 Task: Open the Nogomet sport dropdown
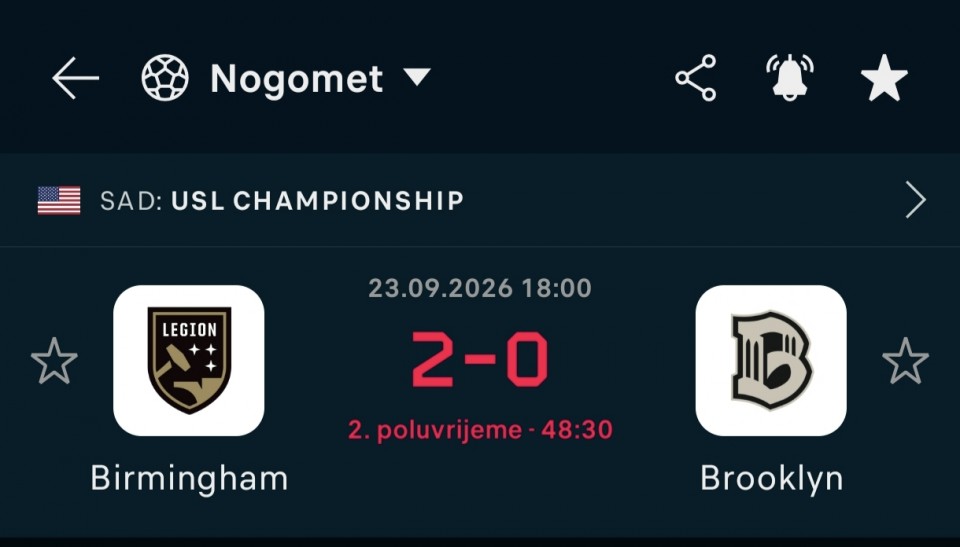pos(287,78)
